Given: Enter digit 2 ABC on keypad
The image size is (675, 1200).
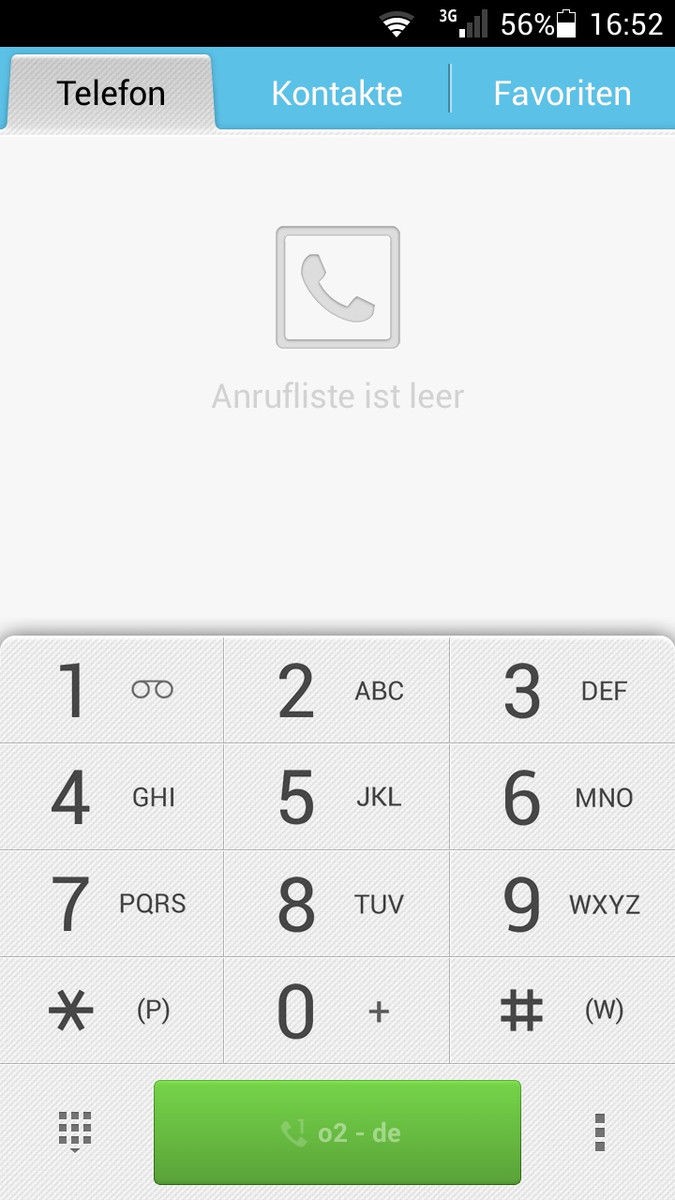Looking at the screenshot, I should point(337,691).
